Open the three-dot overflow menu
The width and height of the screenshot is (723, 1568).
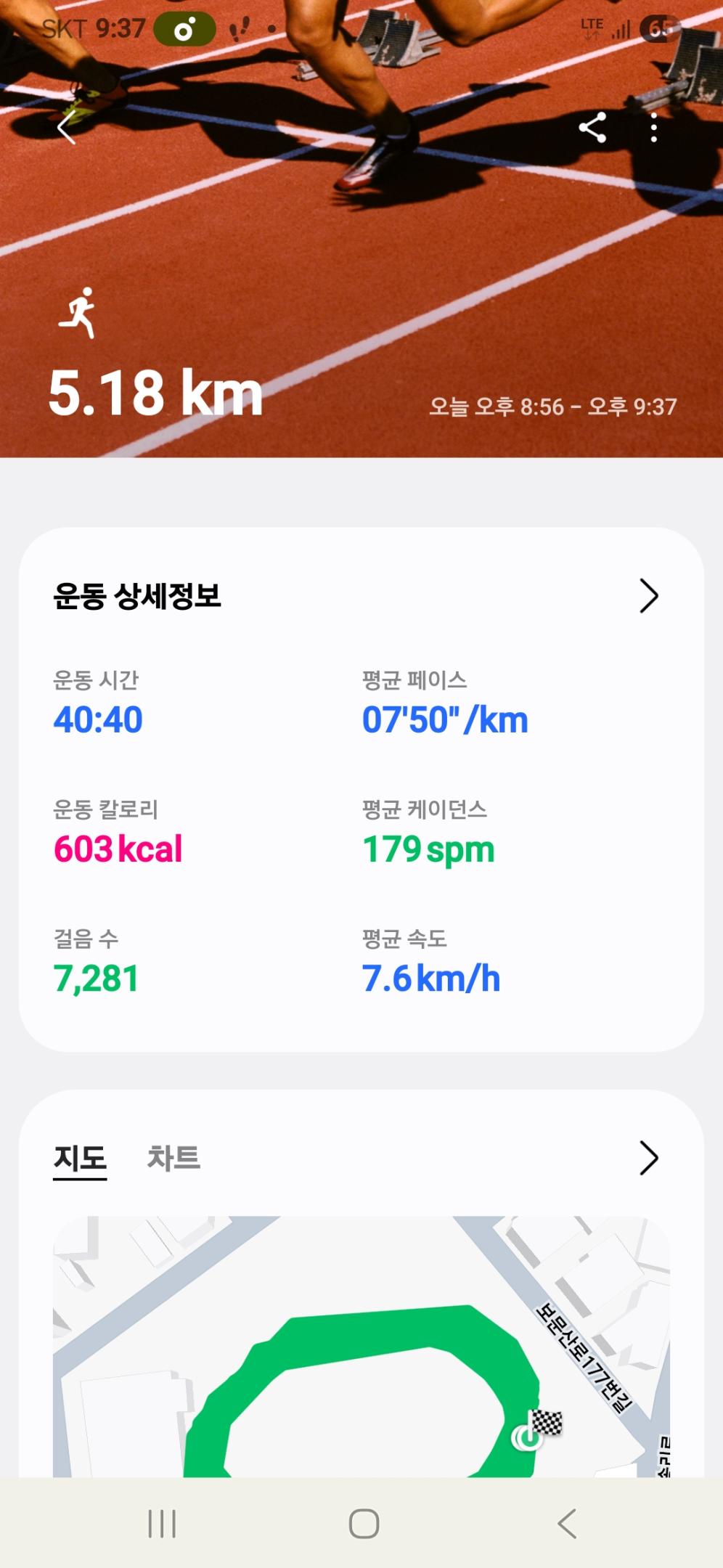coord(654,128)
